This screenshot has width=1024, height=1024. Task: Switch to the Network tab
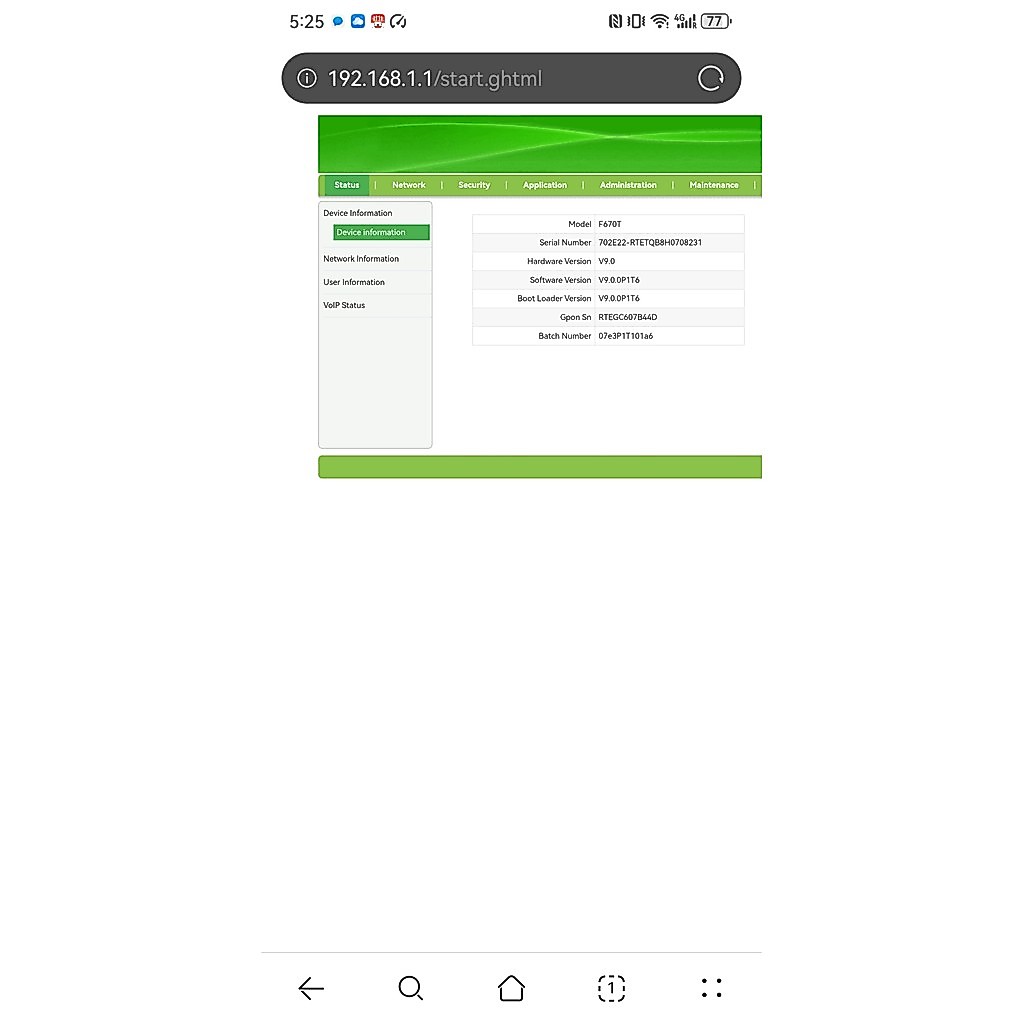409,185
